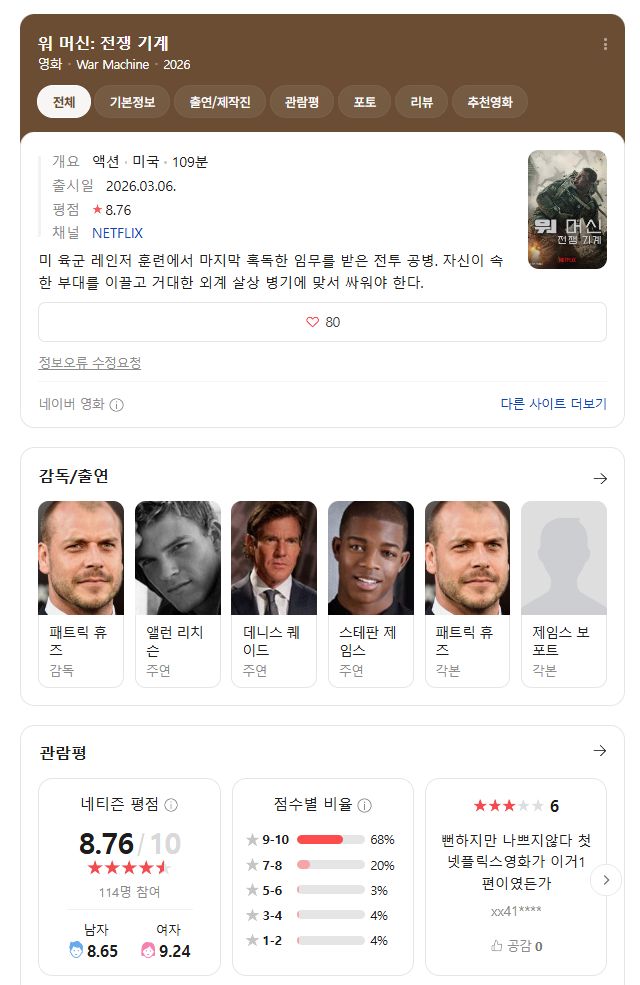Open the NETFLIX channel link
This screenshot has height=985, width=640.
117,233
